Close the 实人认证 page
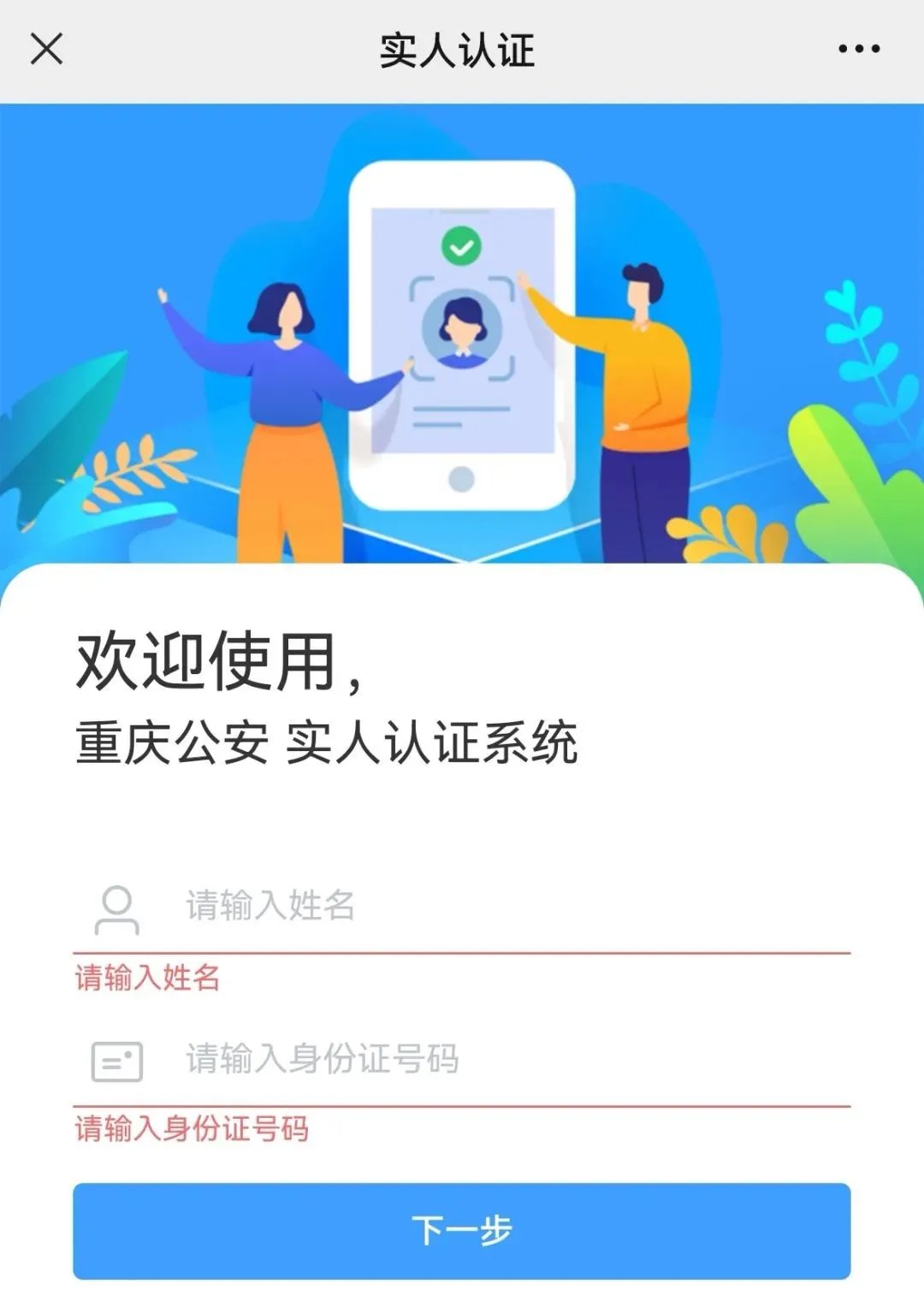The width and height of the screenshot is (924, 1307). tap(46, 49)
